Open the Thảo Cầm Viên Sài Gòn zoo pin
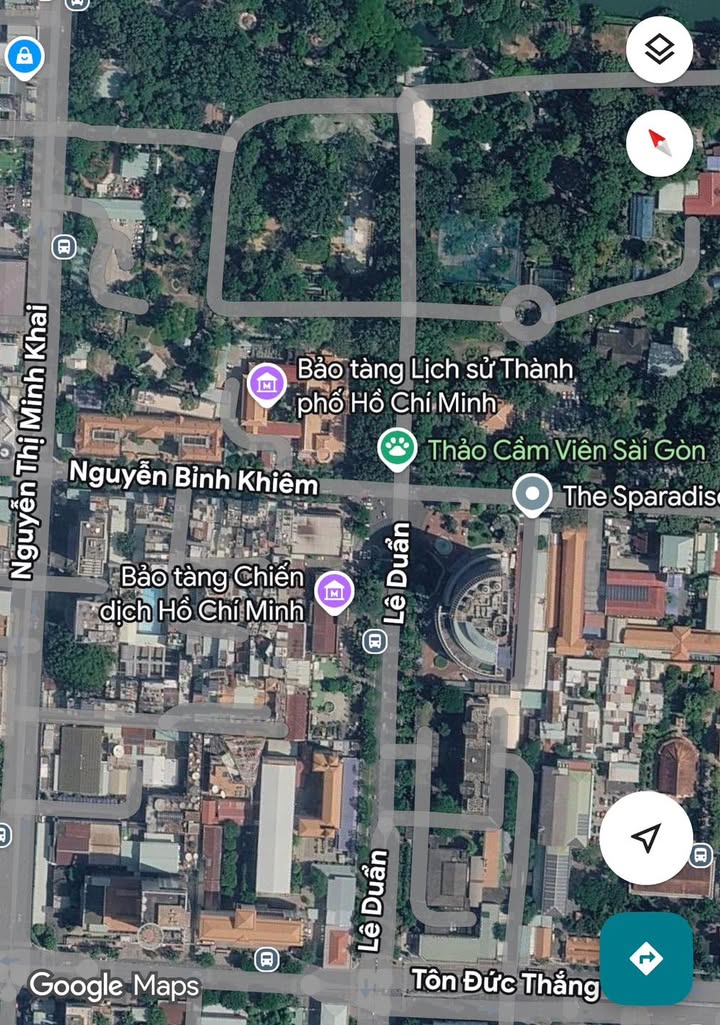This screenshot has width=720, height=1025. click(x=397, y=447)
